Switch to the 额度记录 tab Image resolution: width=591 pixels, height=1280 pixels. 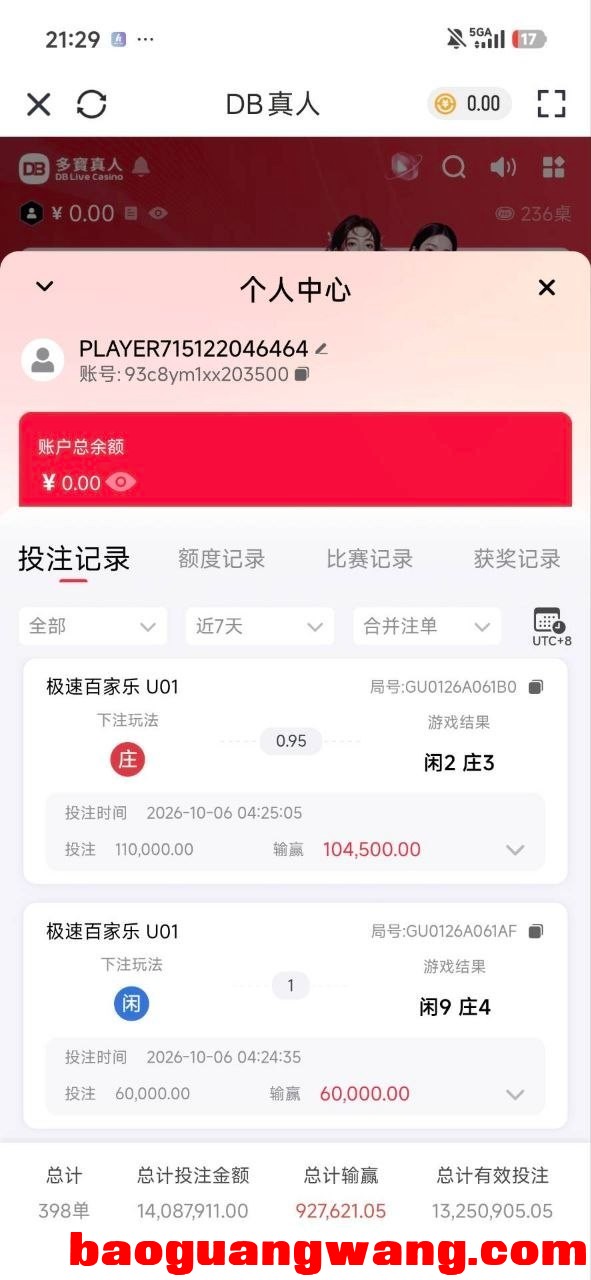222,559
